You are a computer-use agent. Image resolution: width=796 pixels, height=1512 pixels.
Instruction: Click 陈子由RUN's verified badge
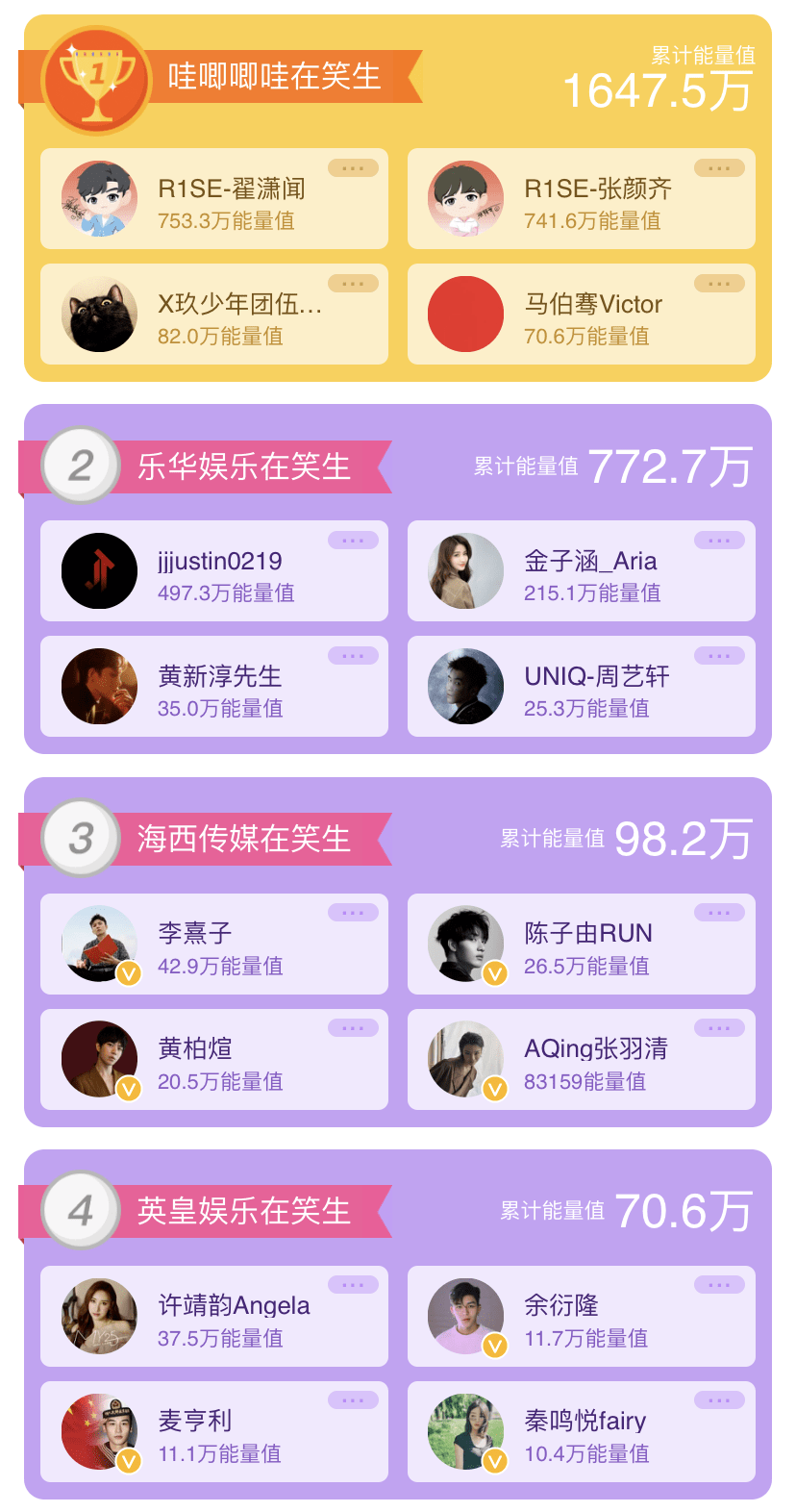click(496, 971)
